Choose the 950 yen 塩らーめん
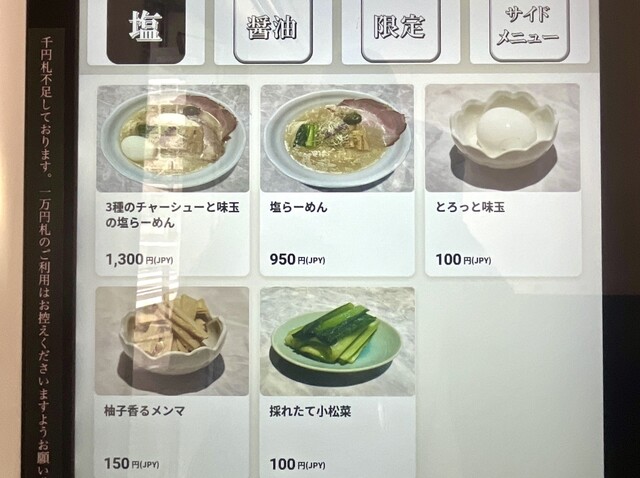Viewport: 640px width, 478px height. tap(337, 180)
